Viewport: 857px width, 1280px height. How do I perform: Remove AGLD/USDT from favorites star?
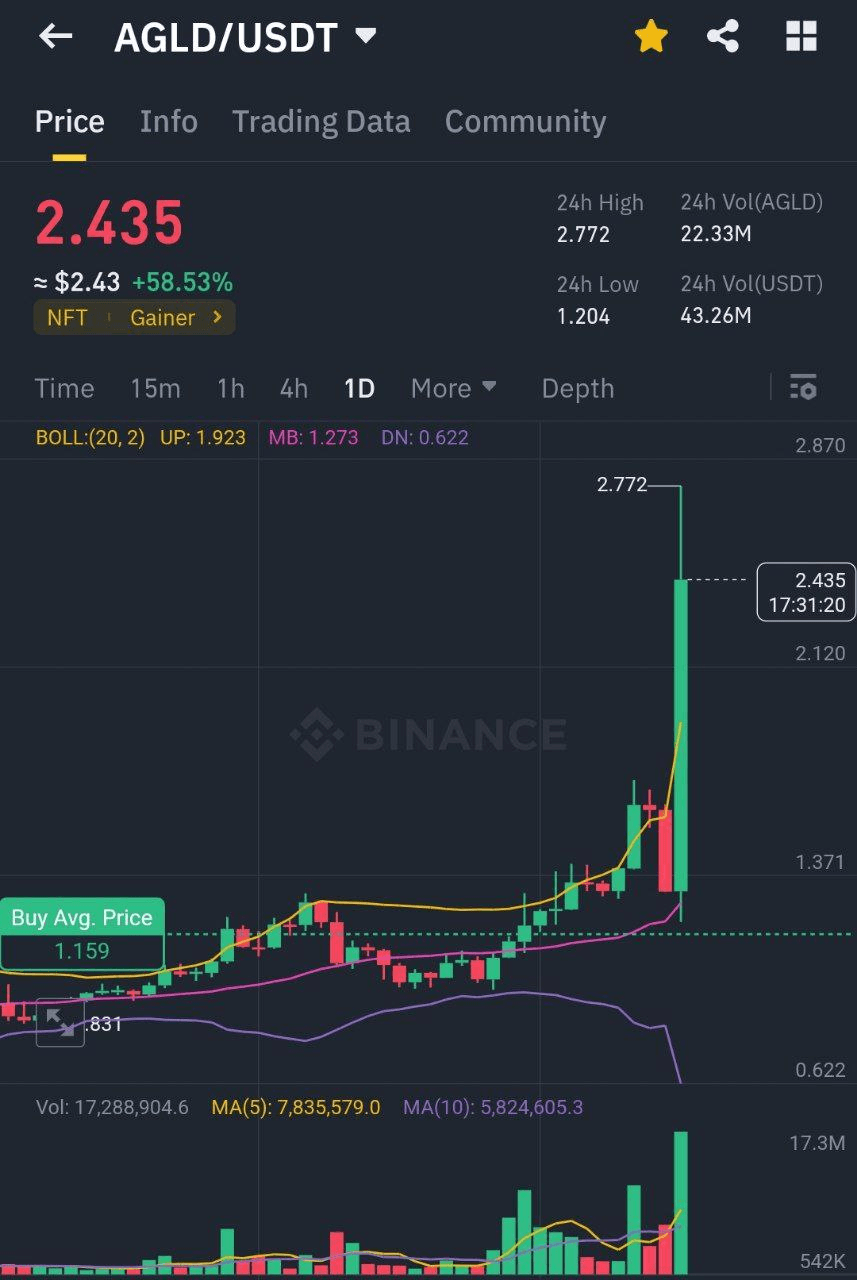point(651,37)
